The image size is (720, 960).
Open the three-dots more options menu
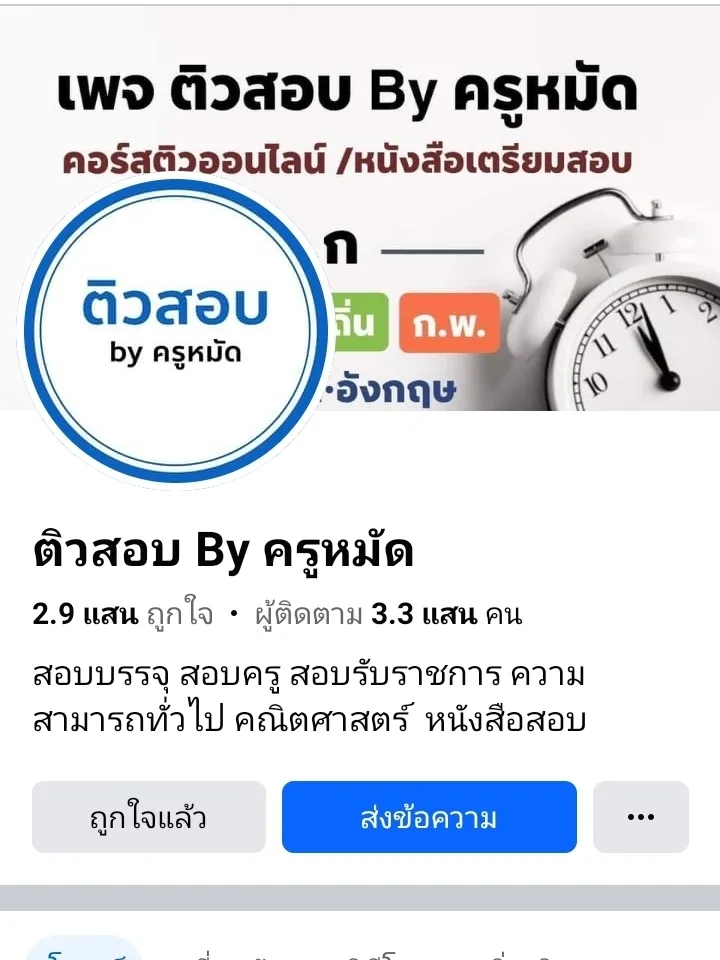pos(640,817)
